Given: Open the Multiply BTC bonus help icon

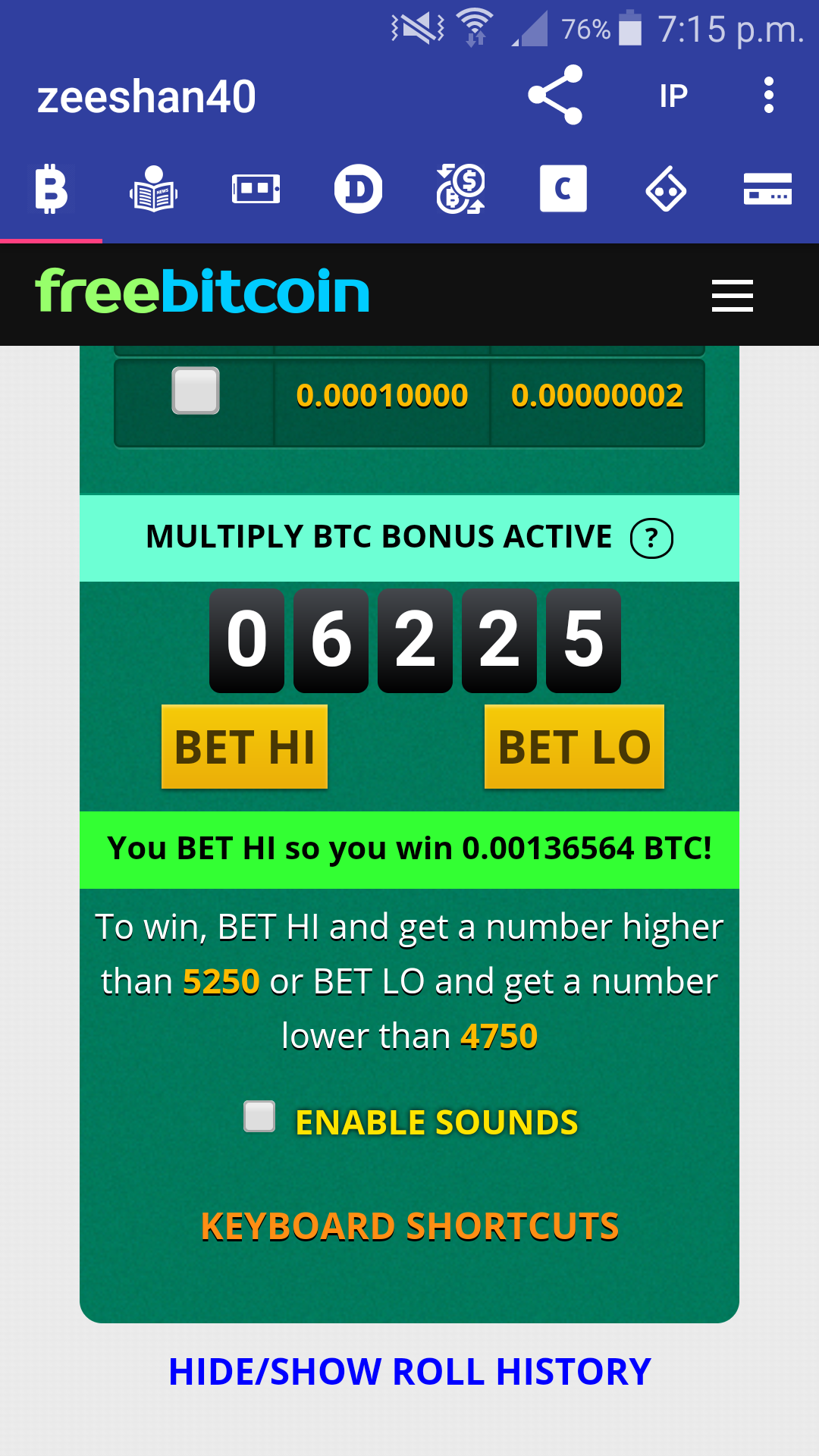Looking at the screenshot, I should (652, 538).
